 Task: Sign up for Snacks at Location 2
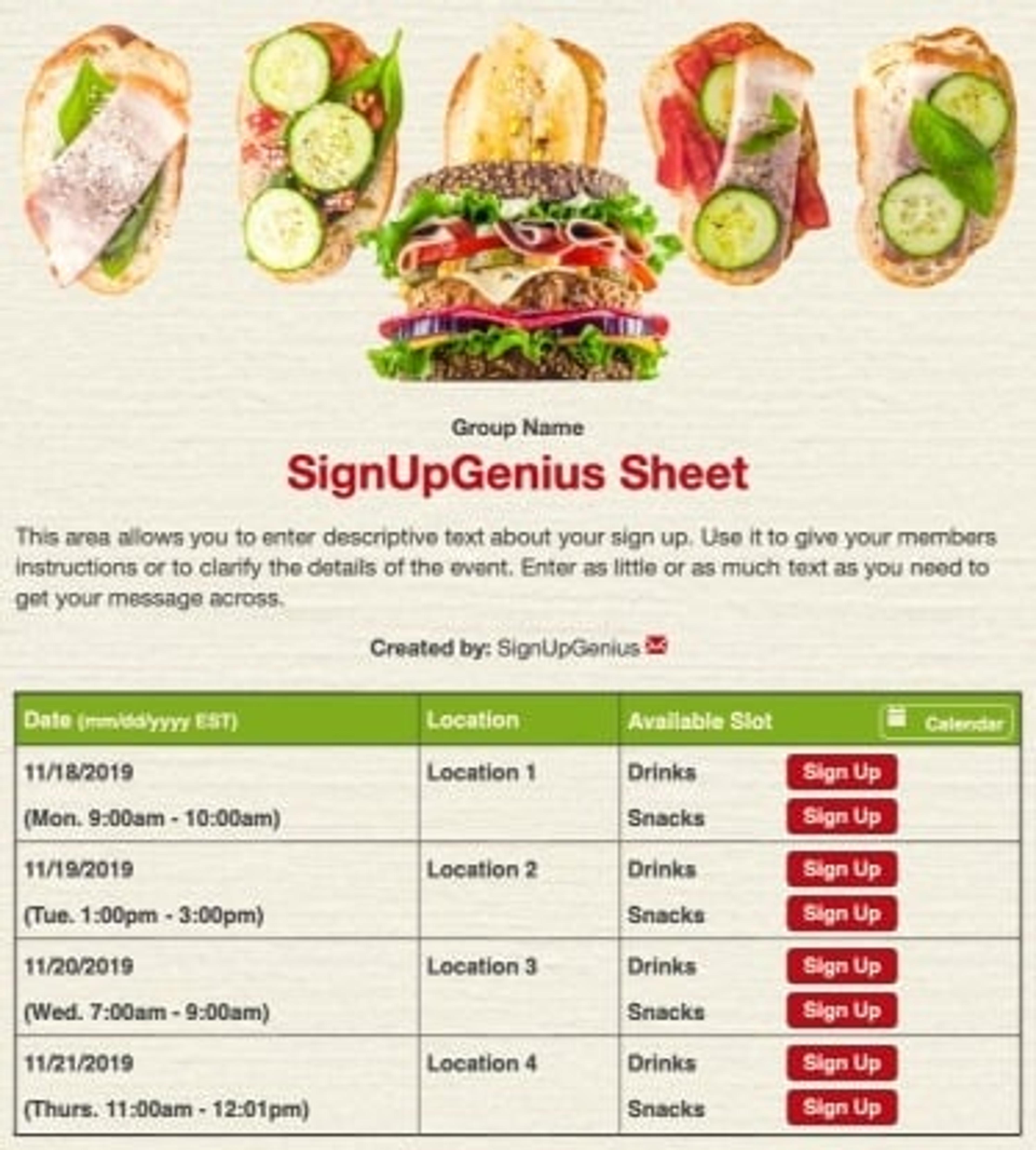(841, 913)
